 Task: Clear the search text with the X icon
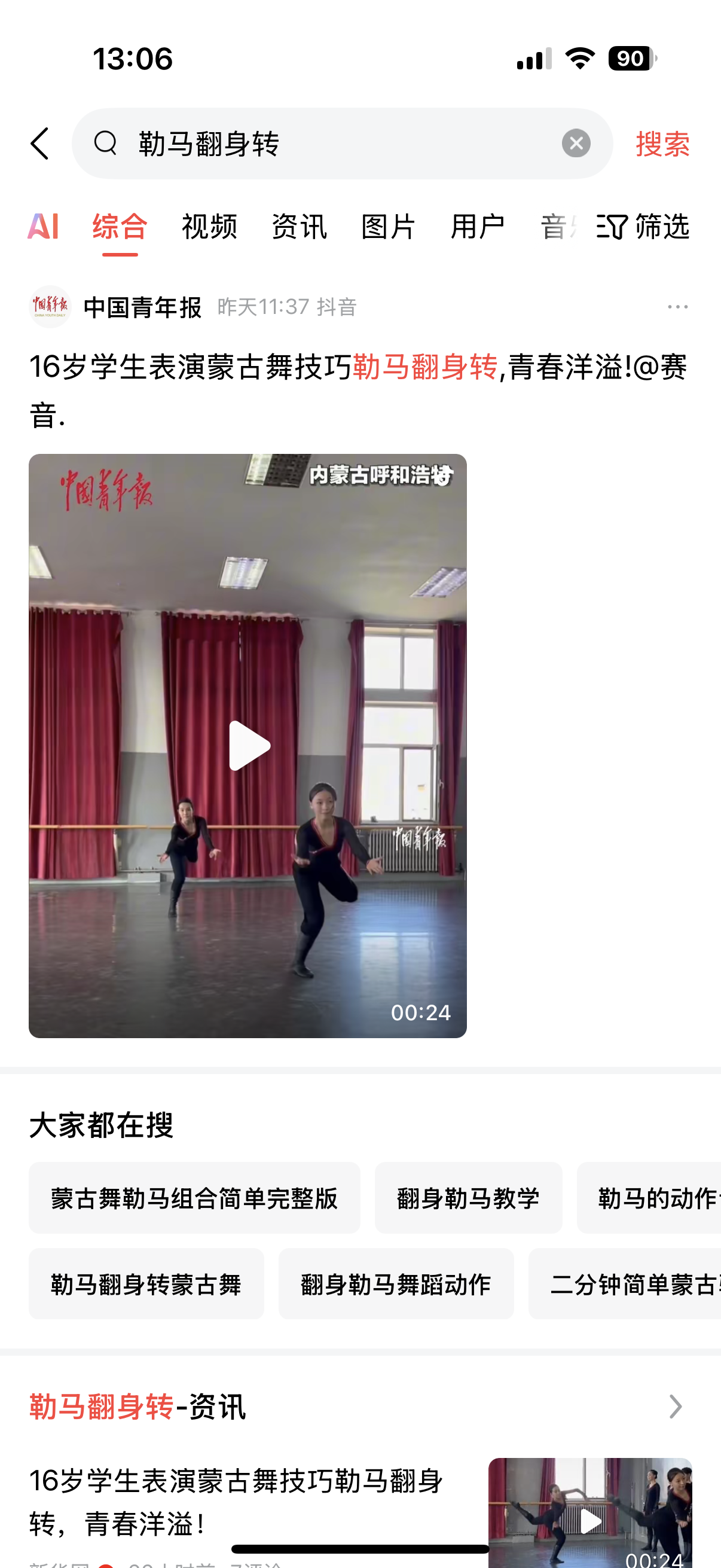[x=576, y=144]
